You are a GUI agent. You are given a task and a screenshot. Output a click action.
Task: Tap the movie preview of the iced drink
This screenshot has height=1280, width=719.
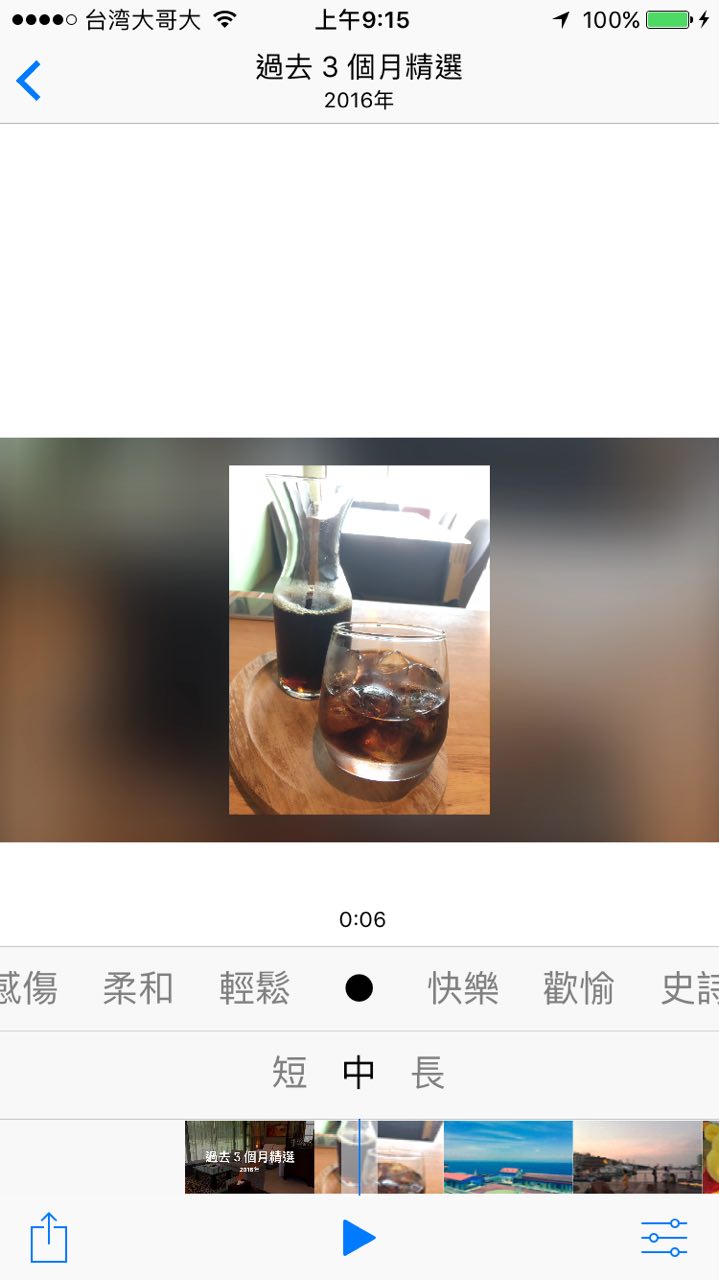(x=359, y=640)
